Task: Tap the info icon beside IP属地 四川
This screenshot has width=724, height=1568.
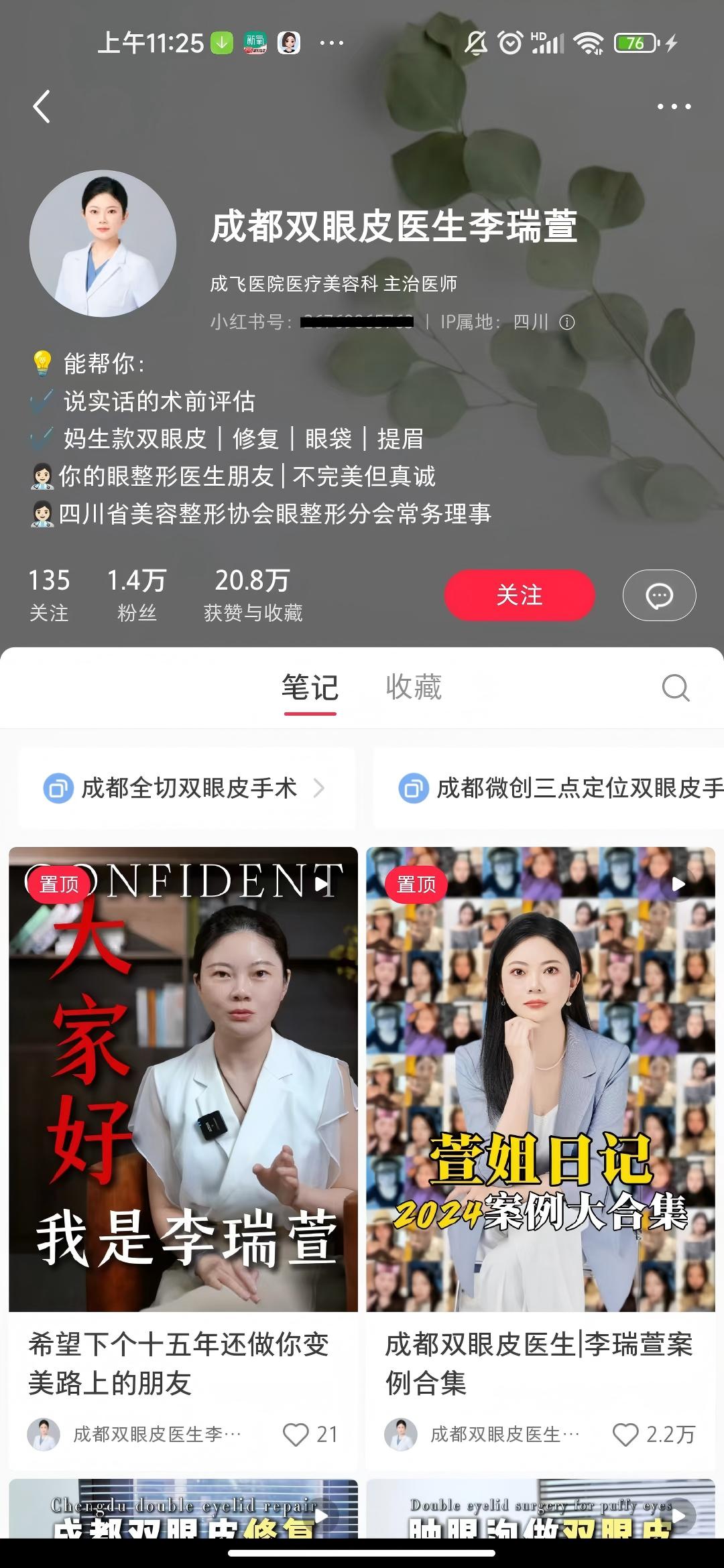Action: tap(567, 322)
